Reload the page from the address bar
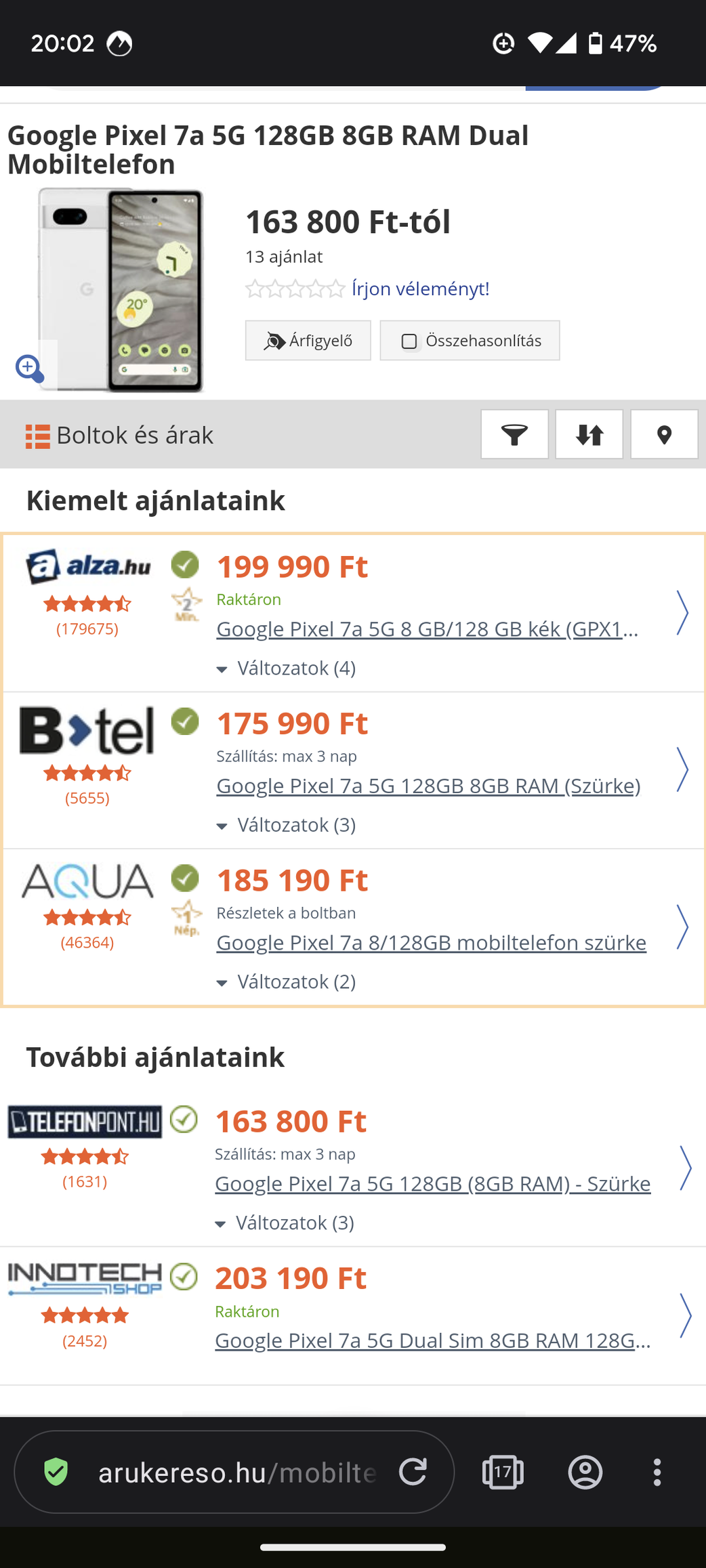Image resolution: width=706 pixels, height=1568 pixels. click(x=413, y=1471)
